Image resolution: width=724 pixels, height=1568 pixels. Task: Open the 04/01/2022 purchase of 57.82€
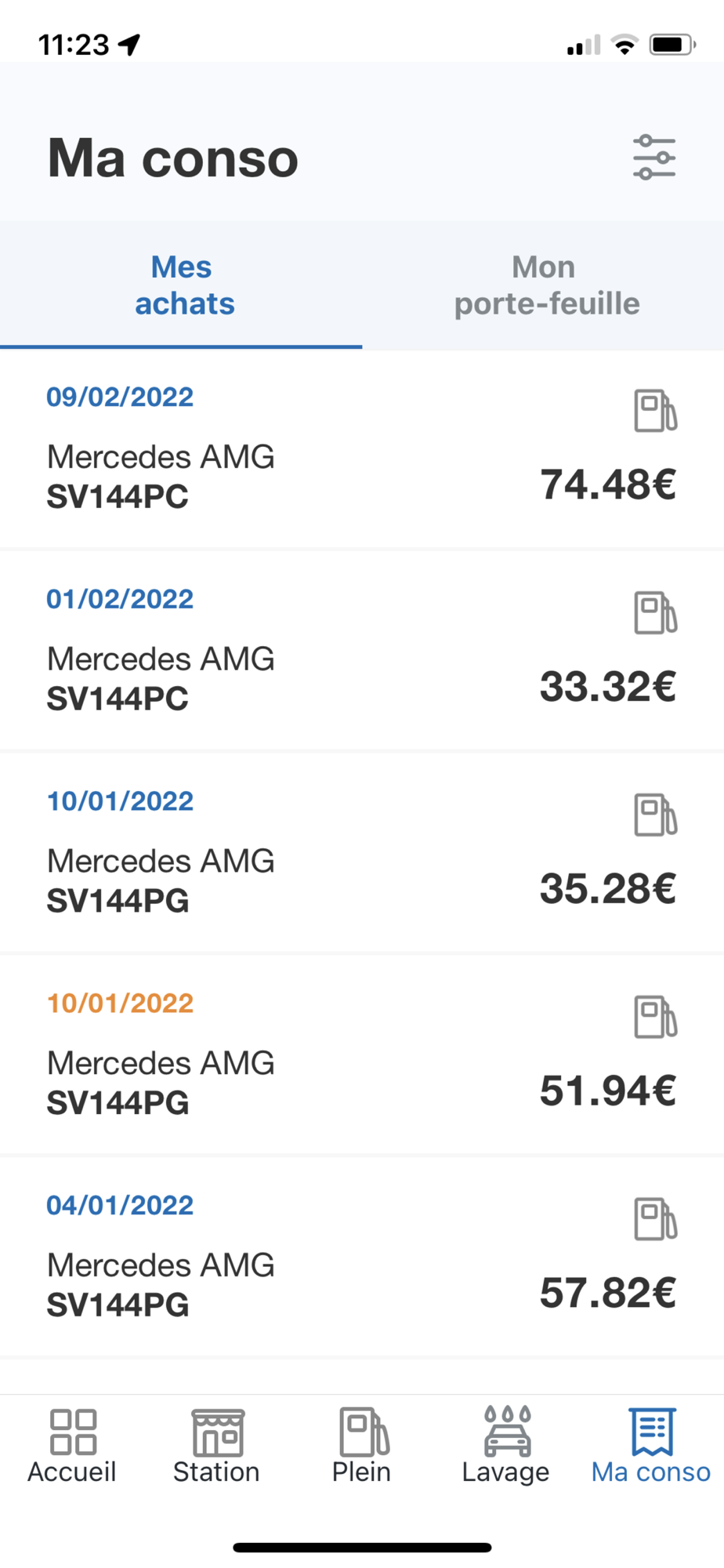[x=362, y=1257]
